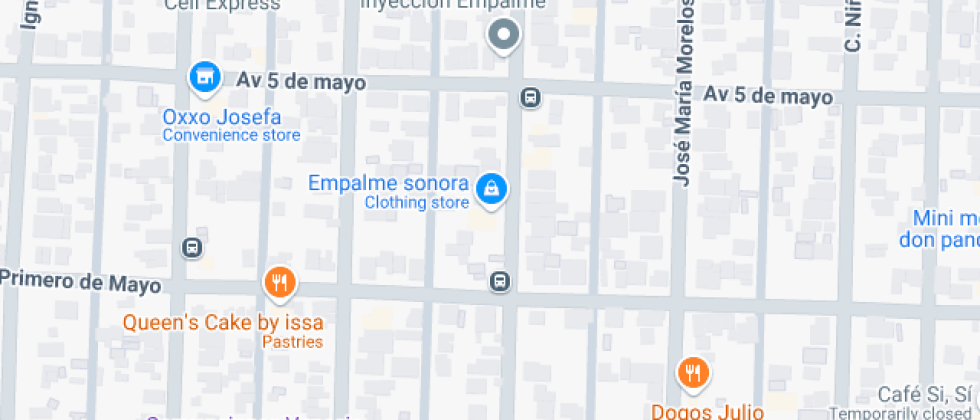Select the Empalme sonora clothing store pin

pyautogui.click(x=490, y=188)
